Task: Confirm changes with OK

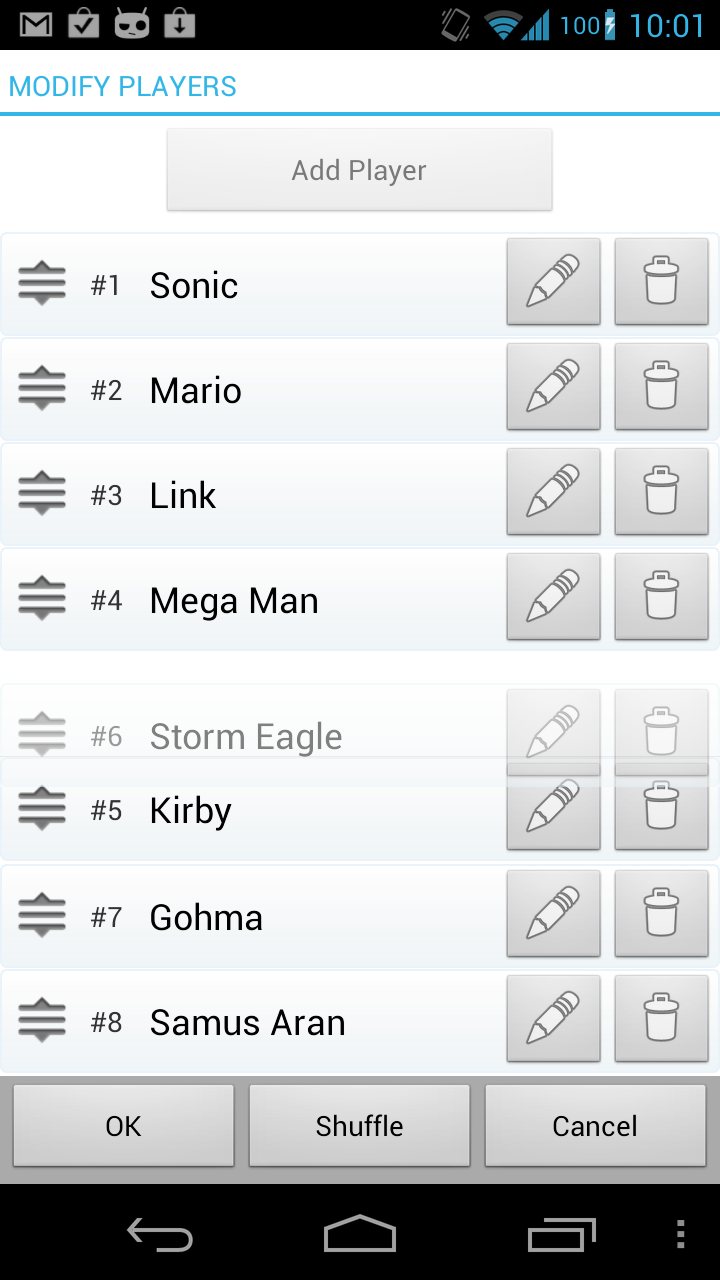Action: tap(123, 1126)
